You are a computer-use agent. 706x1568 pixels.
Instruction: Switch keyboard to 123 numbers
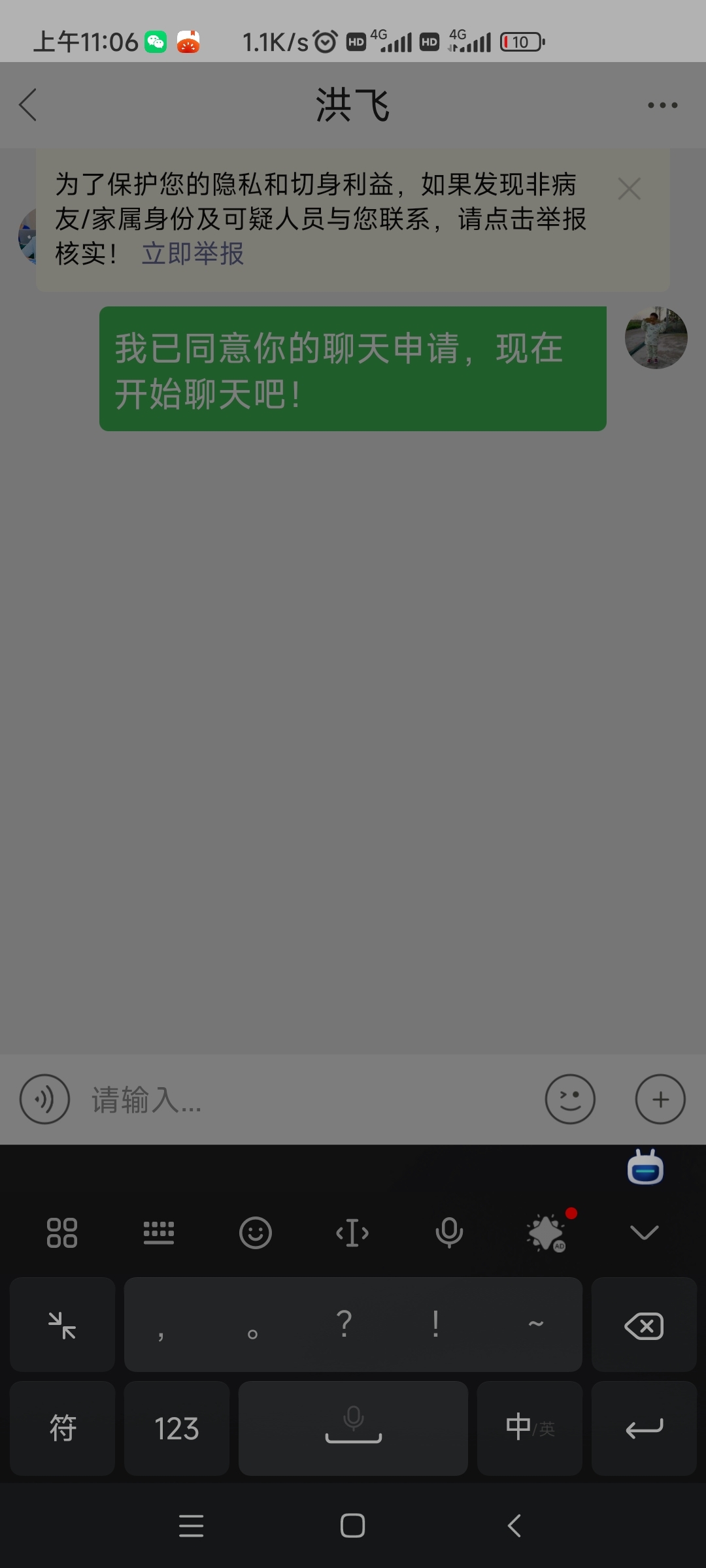pos(176,1428)
